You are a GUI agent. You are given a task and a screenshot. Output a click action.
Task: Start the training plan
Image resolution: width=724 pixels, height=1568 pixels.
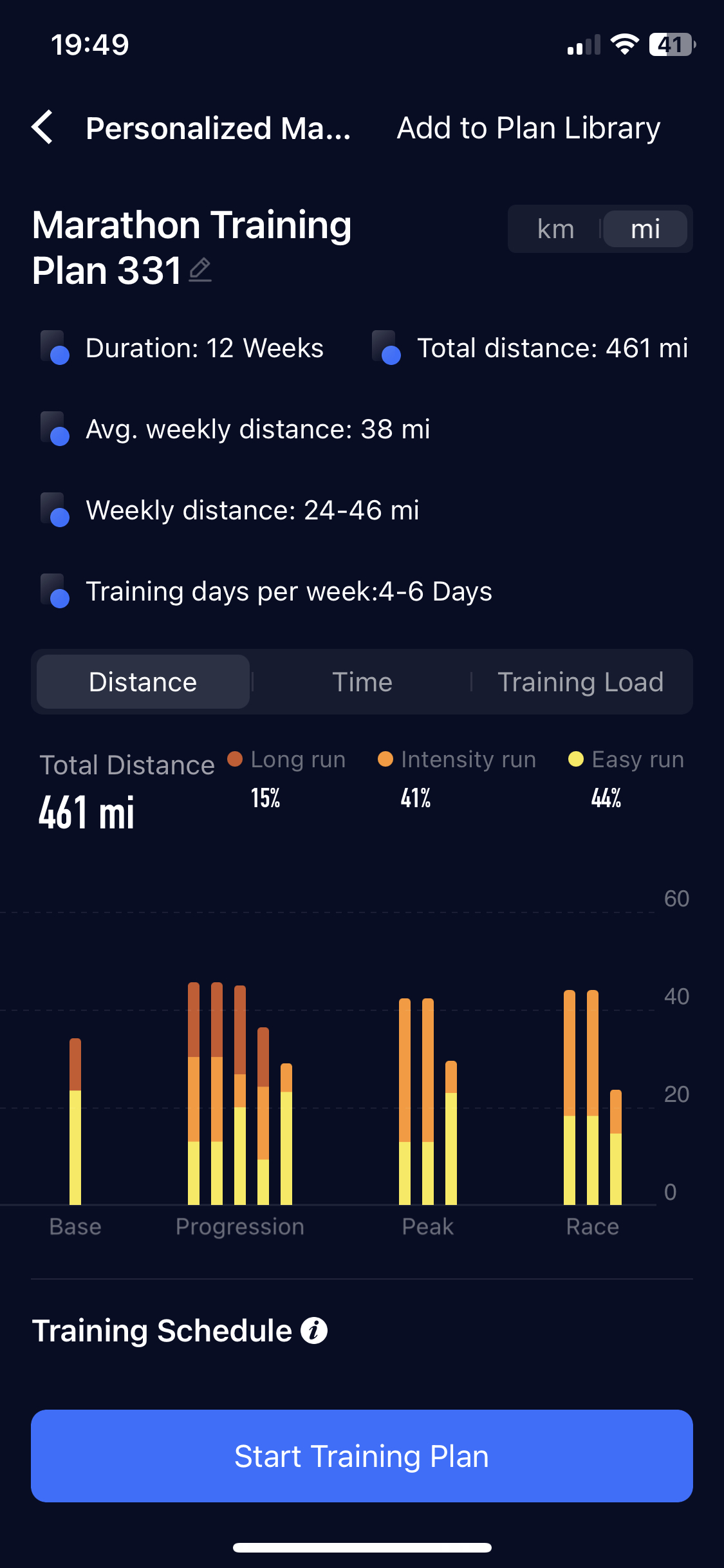click(x=362, y=1456)
